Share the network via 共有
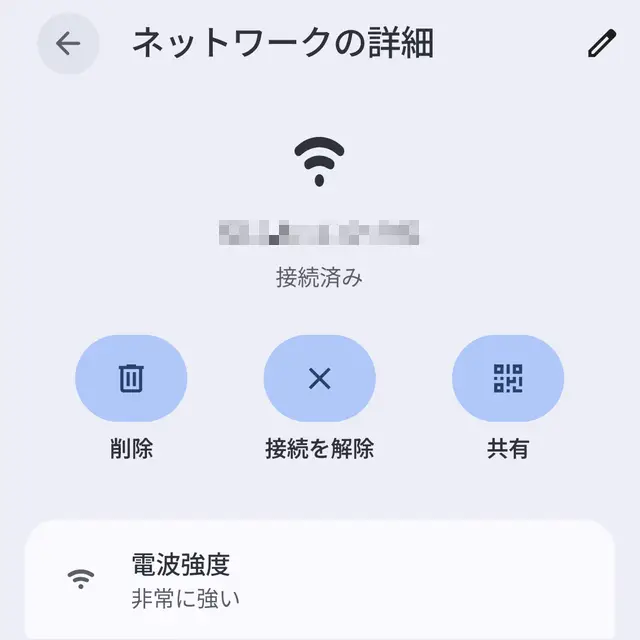 coord(508,378)
